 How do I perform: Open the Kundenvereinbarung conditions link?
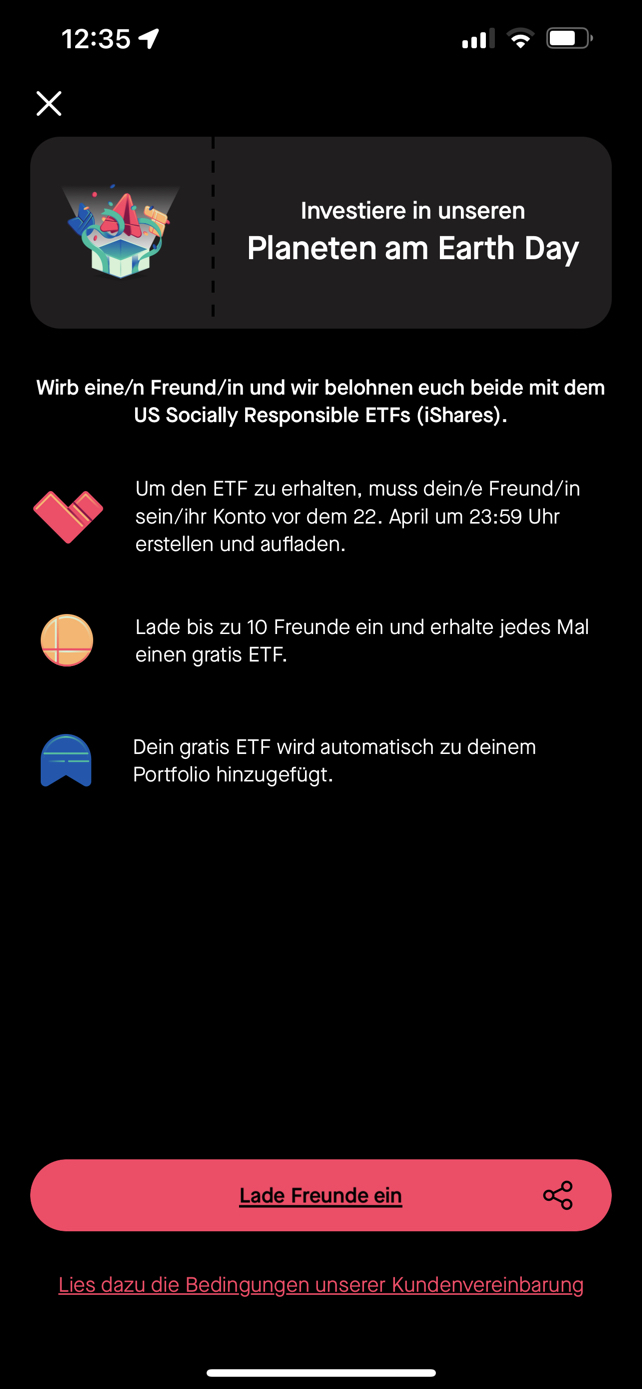(321, 1285)
